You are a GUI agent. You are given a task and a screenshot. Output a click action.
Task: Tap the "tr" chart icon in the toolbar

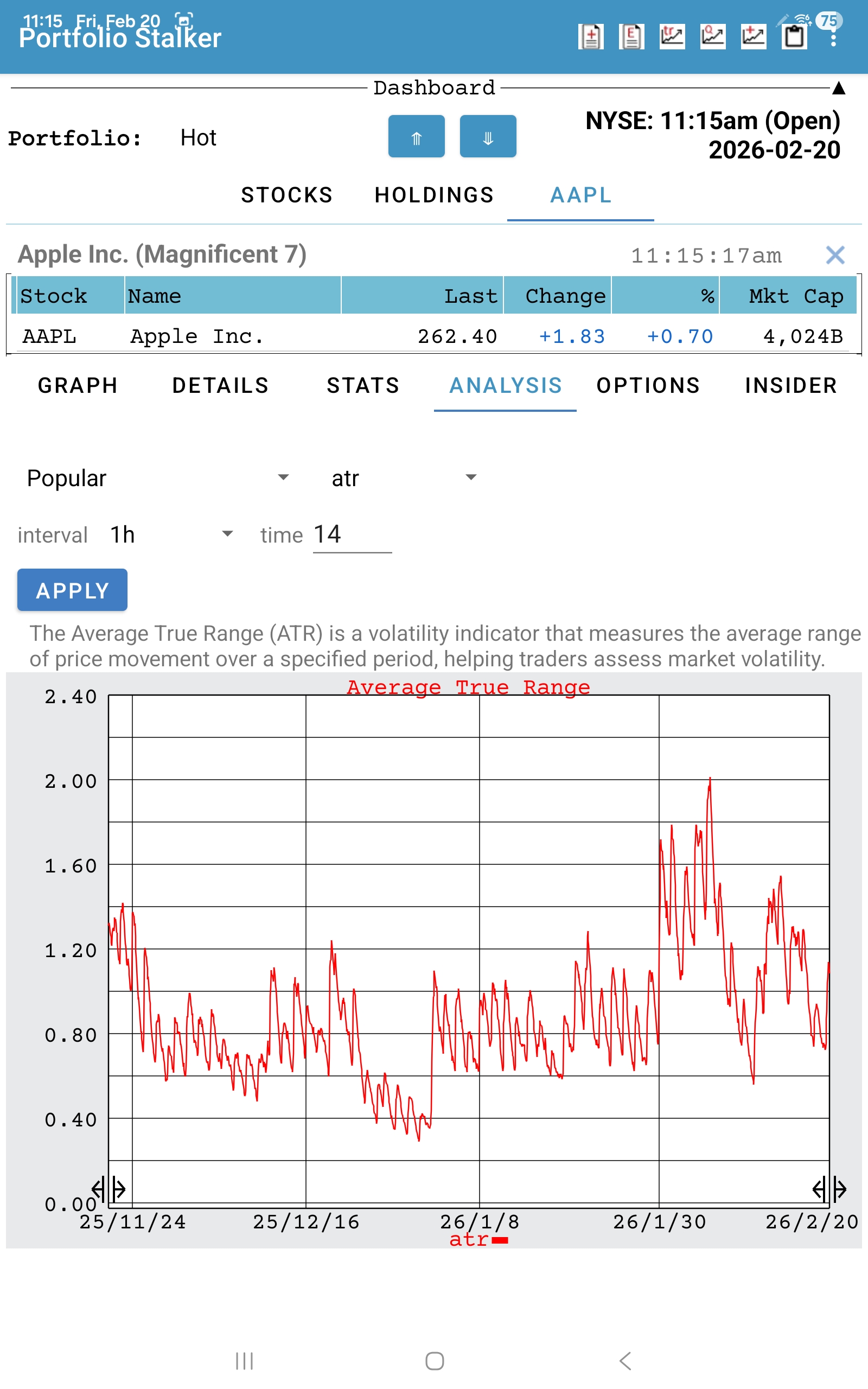coord(672,37)
